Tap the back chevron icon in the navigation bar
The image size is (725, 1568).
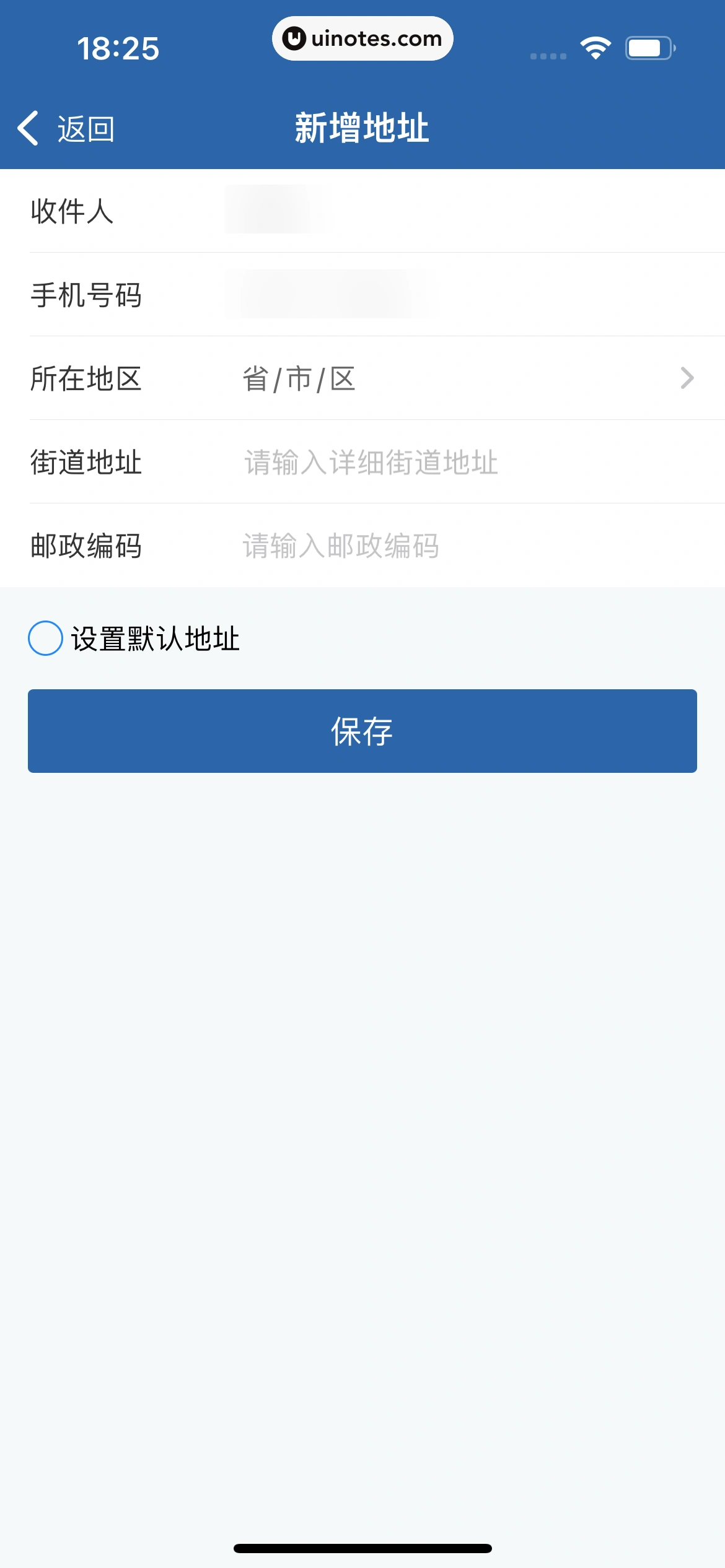pyautogui.click(x=29, y=127)
